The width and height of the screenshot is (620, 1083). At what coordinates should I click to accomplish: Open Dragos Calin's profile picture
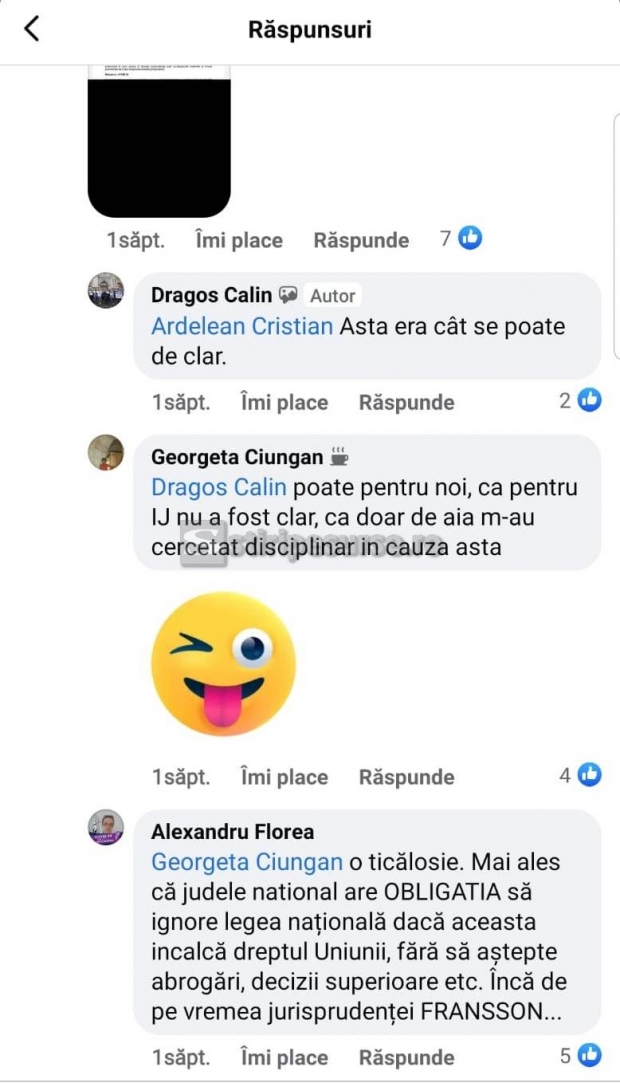[x=106, y=290]
